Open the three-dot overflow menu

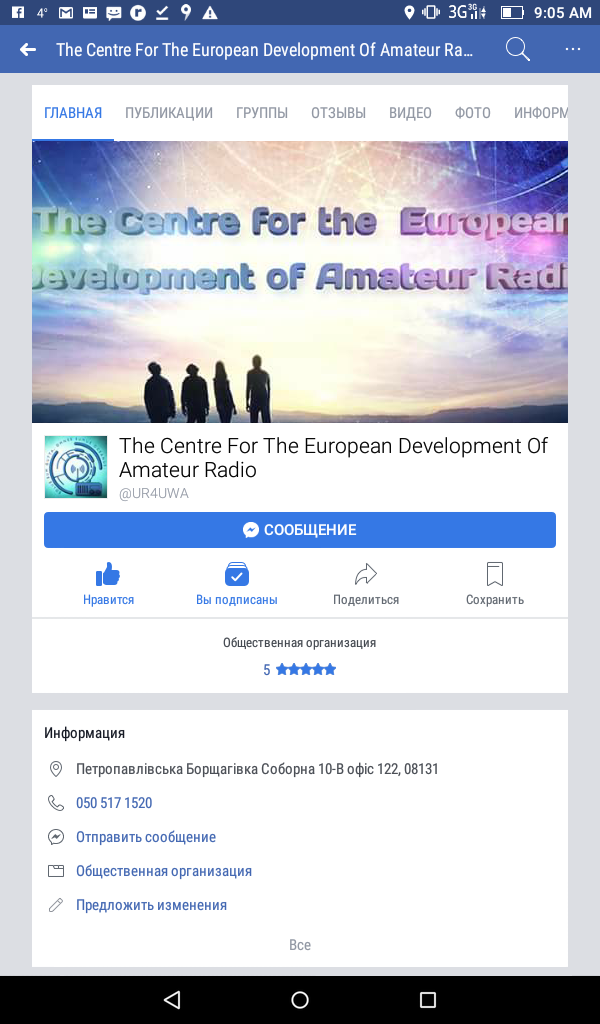pos(573,50)
